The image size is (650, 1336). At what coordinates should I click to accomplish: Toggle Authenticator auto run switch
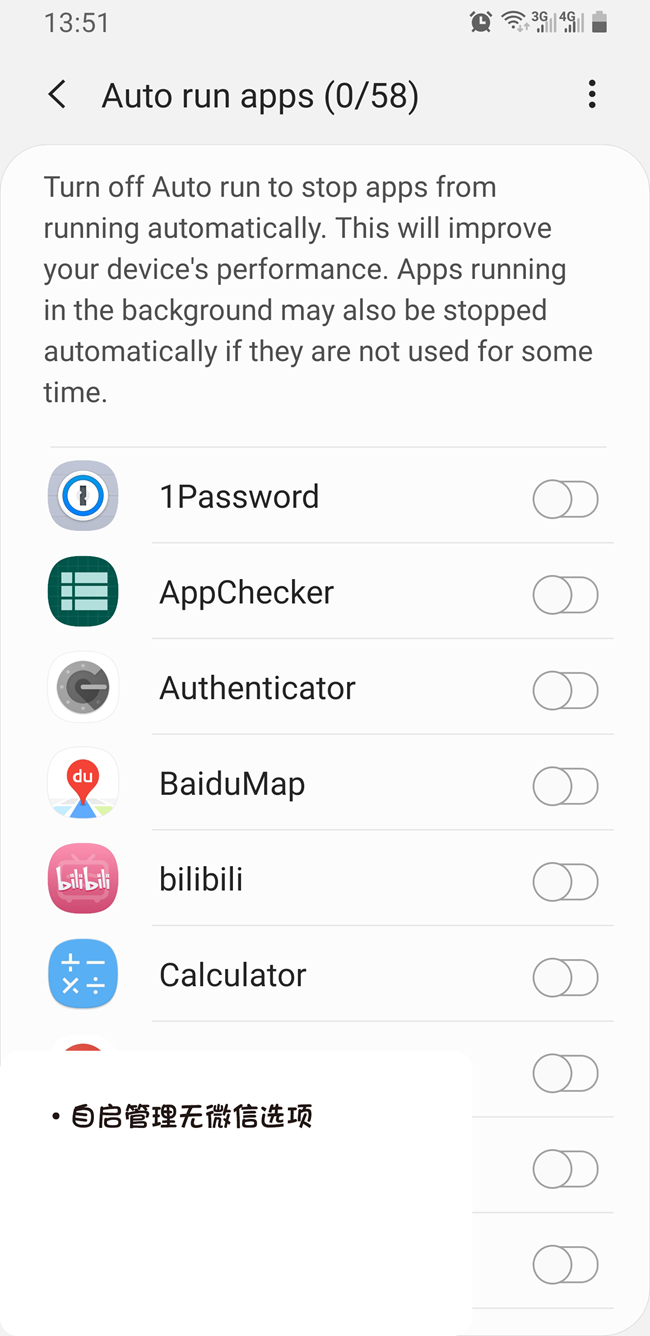[565, 690]
